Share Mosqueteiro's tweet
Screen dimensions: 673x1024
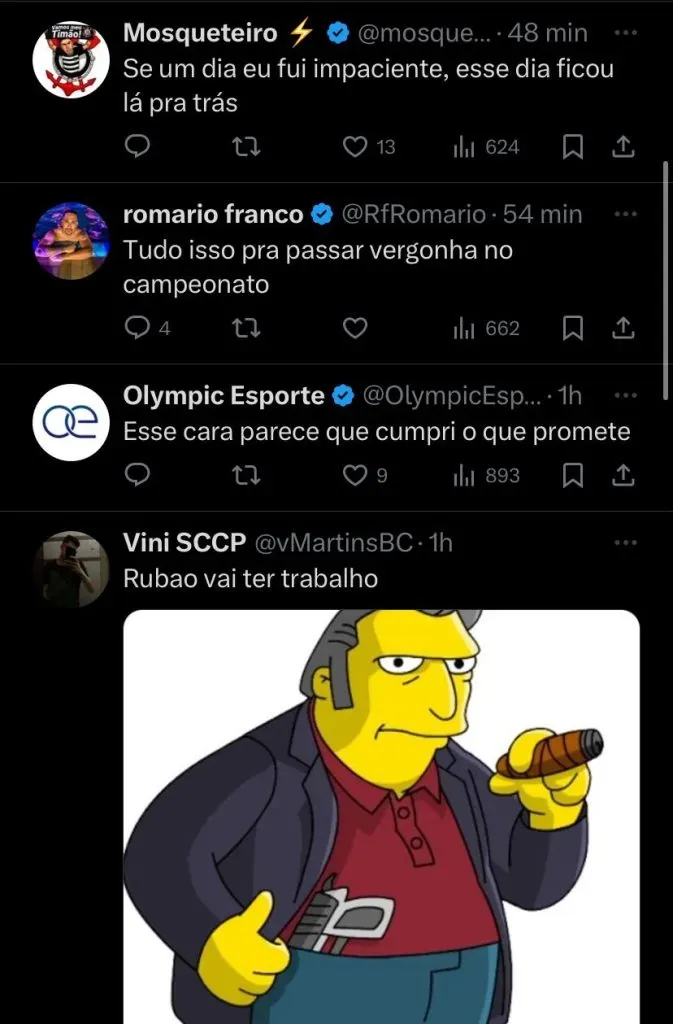[622, 147]
